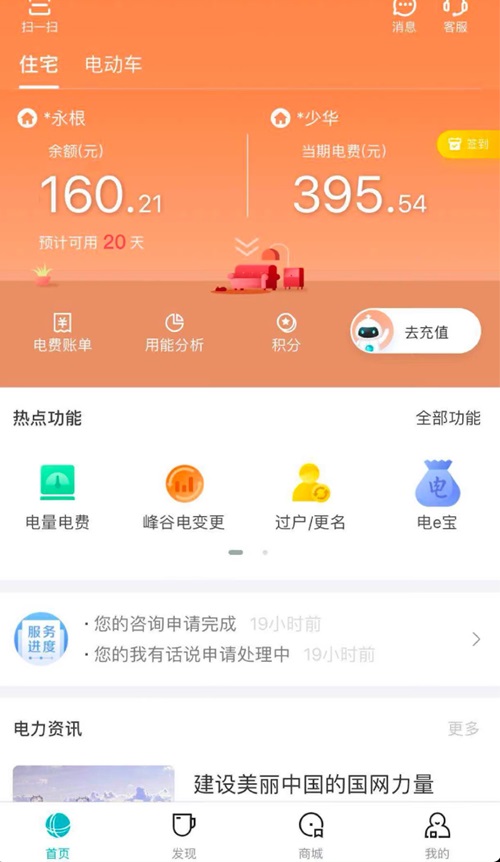Open 电量电费 function
Image resolution: width=500 pixels, height=862 pixels.
coord(57,496)
